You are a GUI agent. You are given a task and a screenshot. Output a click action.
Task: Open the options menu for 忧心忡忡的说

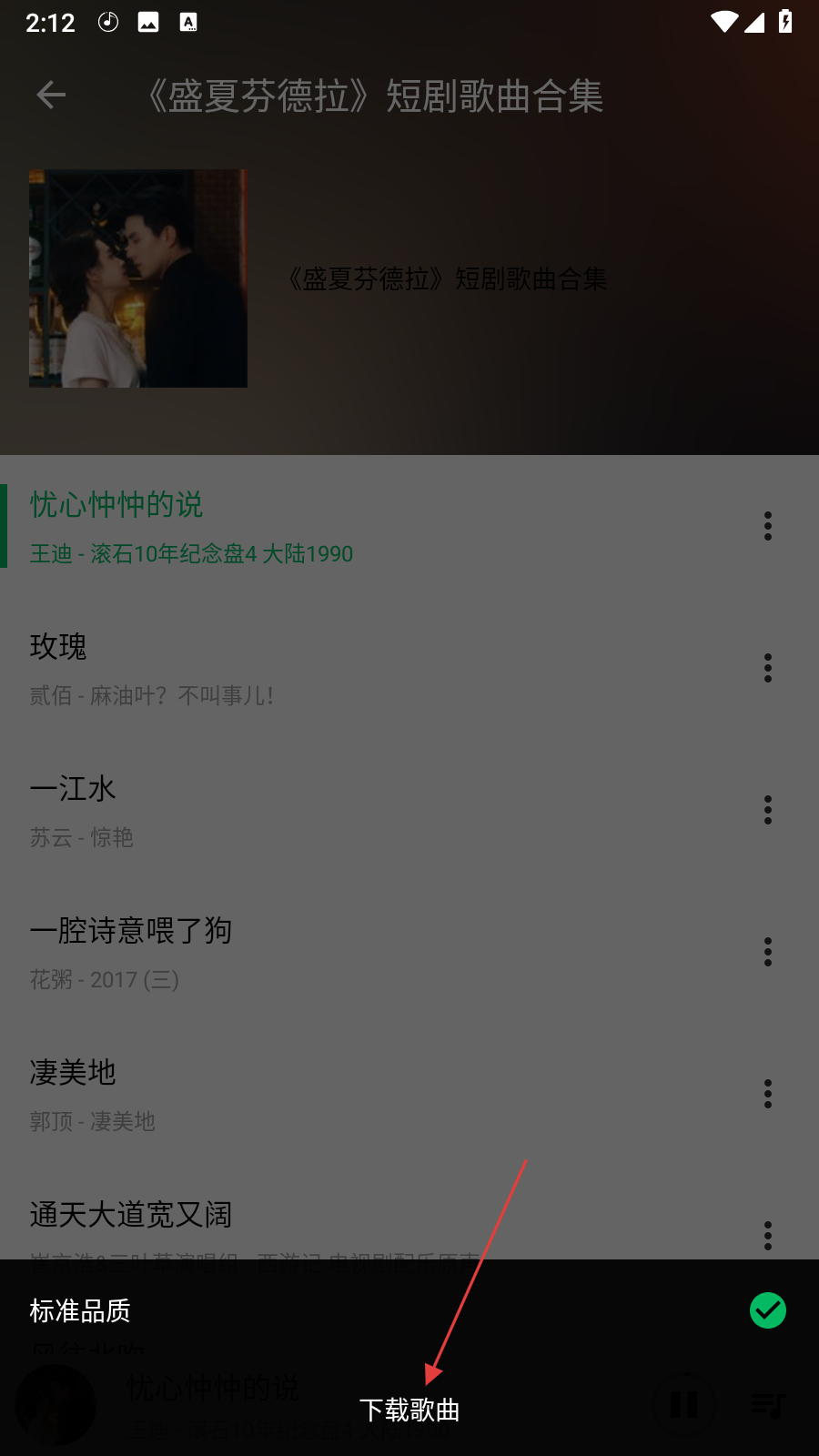coord(767,526)
